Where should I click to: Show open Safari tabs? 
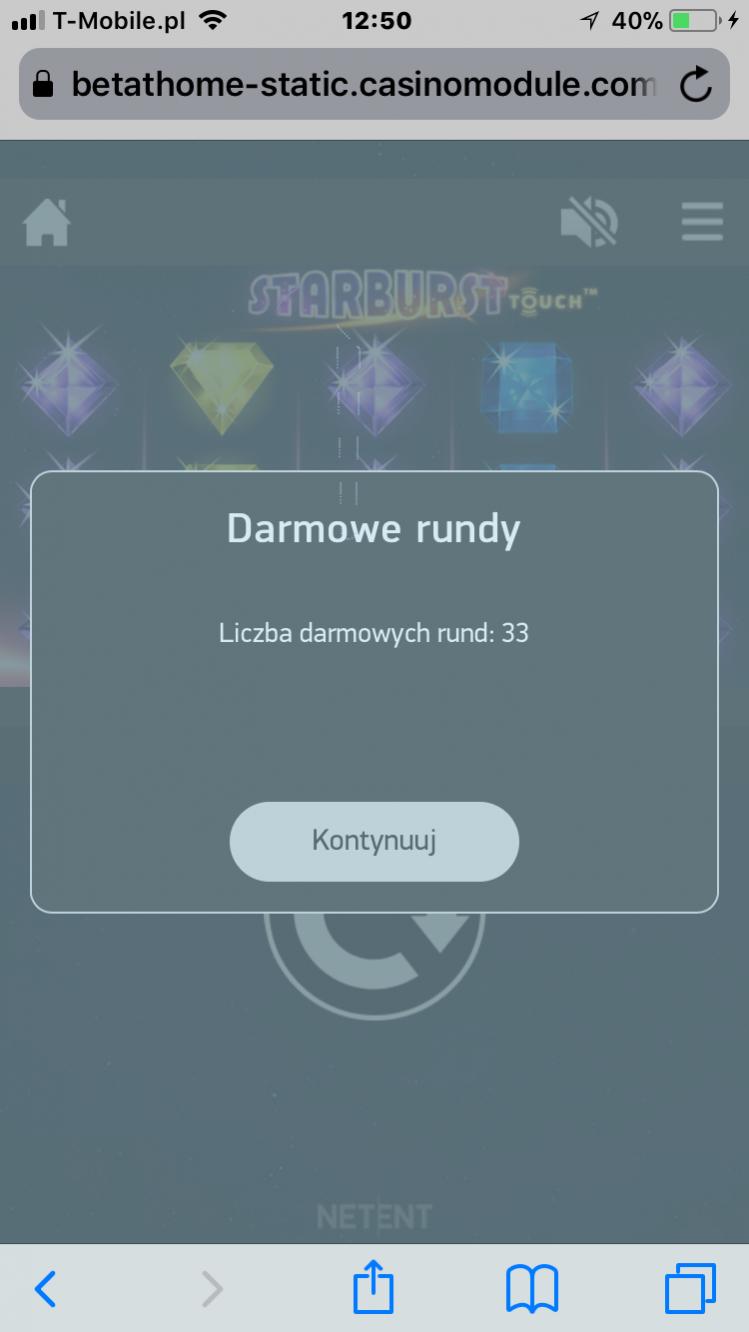[x=690, y=1288]
